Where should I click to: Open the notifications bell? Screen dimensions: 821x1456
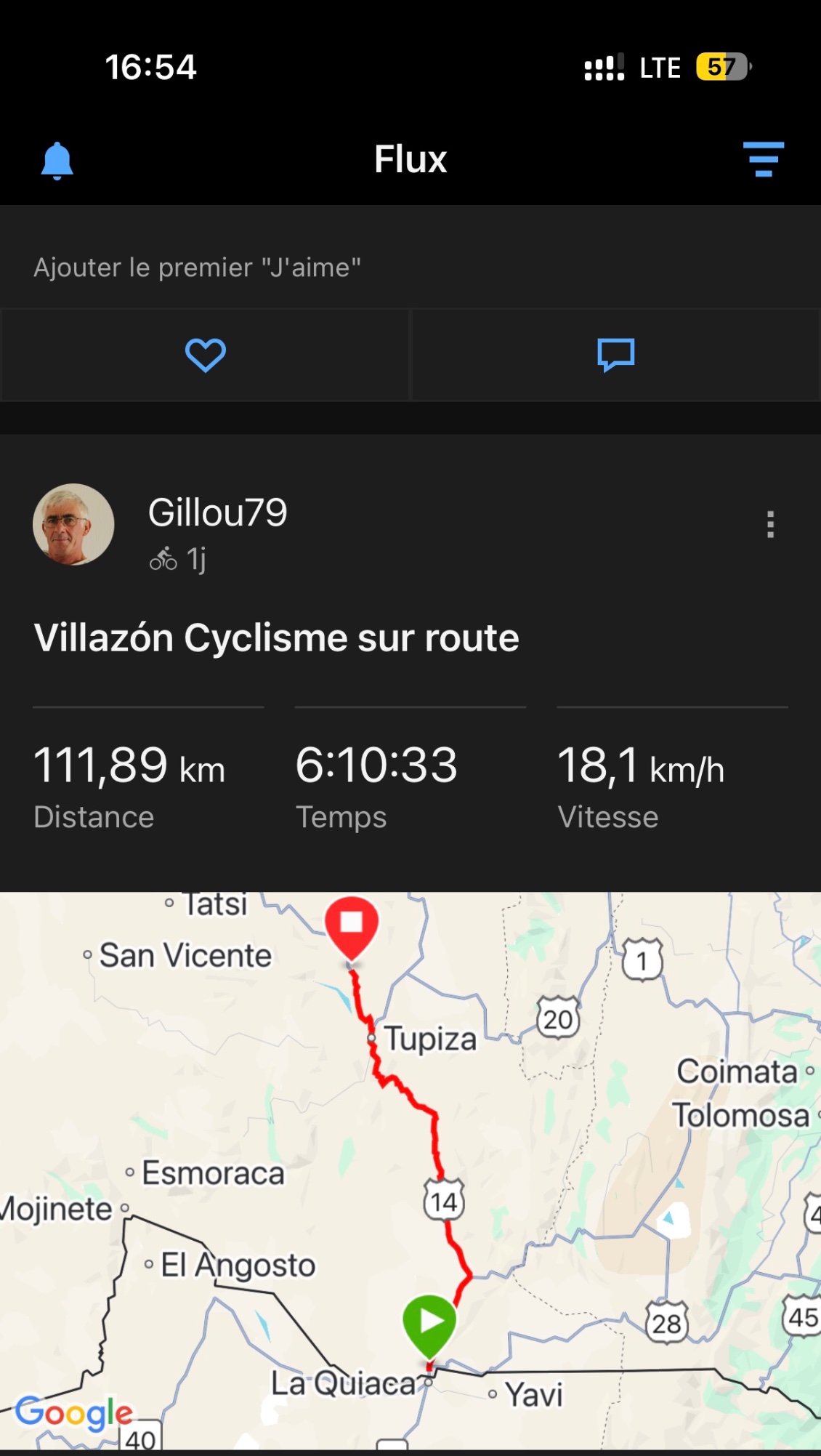pos(57,161)
